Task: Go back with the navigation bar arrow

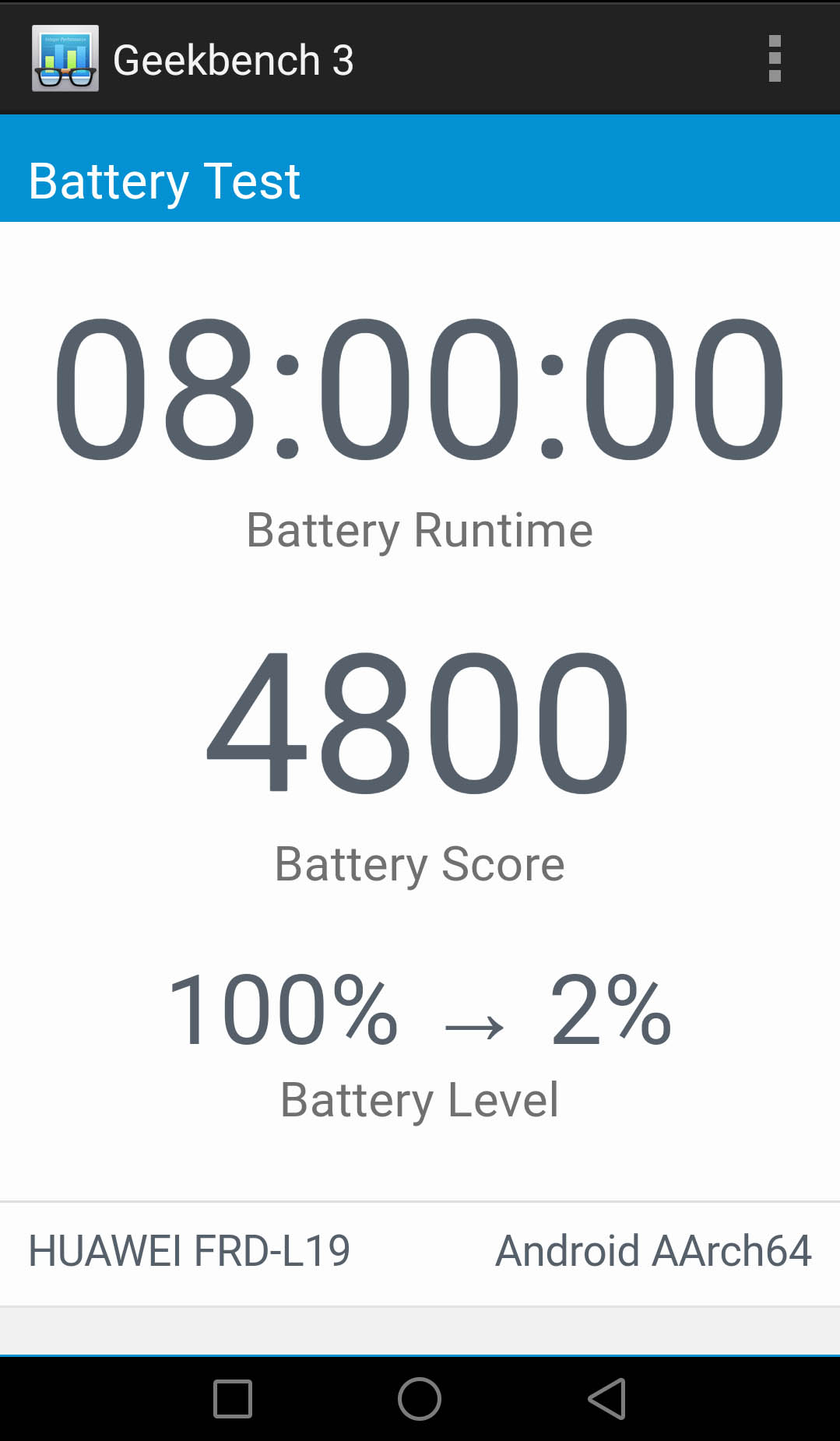Action: pyautogui.click(x=606, y=1399)
